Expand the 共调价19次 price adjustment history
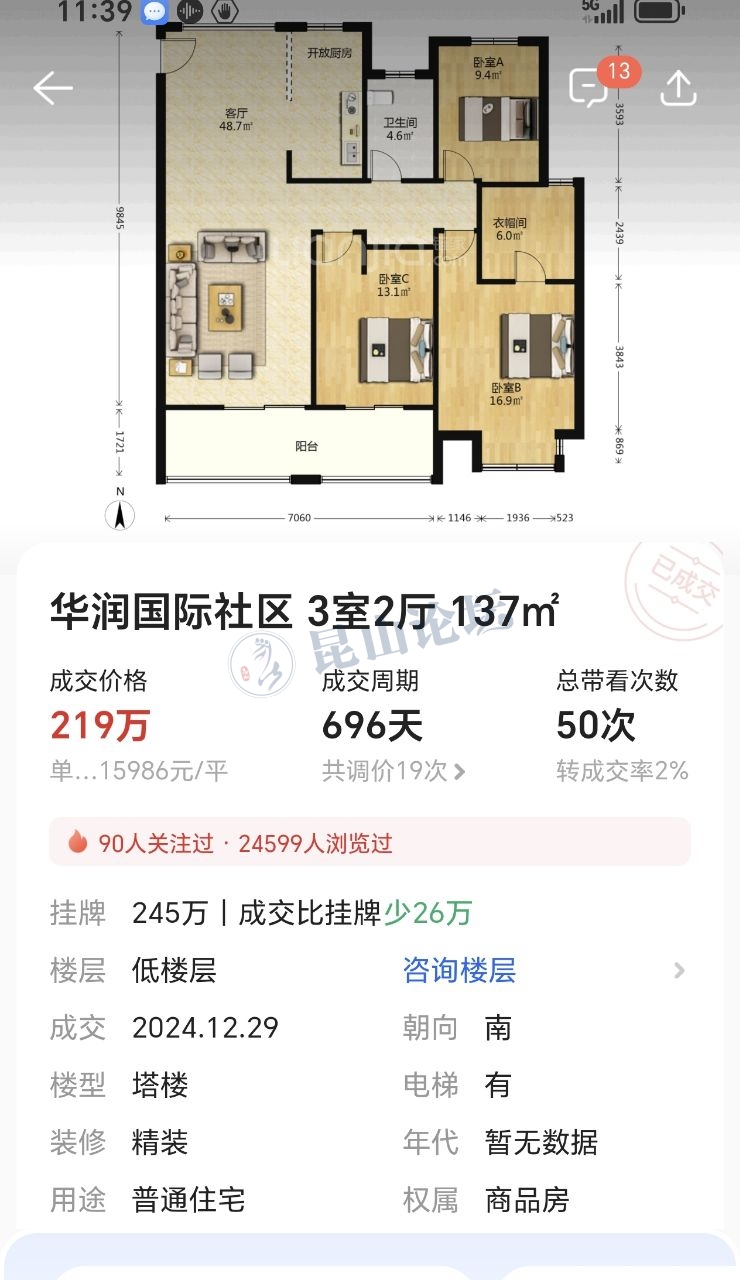740x1280 pixels. pyautogui.click(x=394, y=771)
